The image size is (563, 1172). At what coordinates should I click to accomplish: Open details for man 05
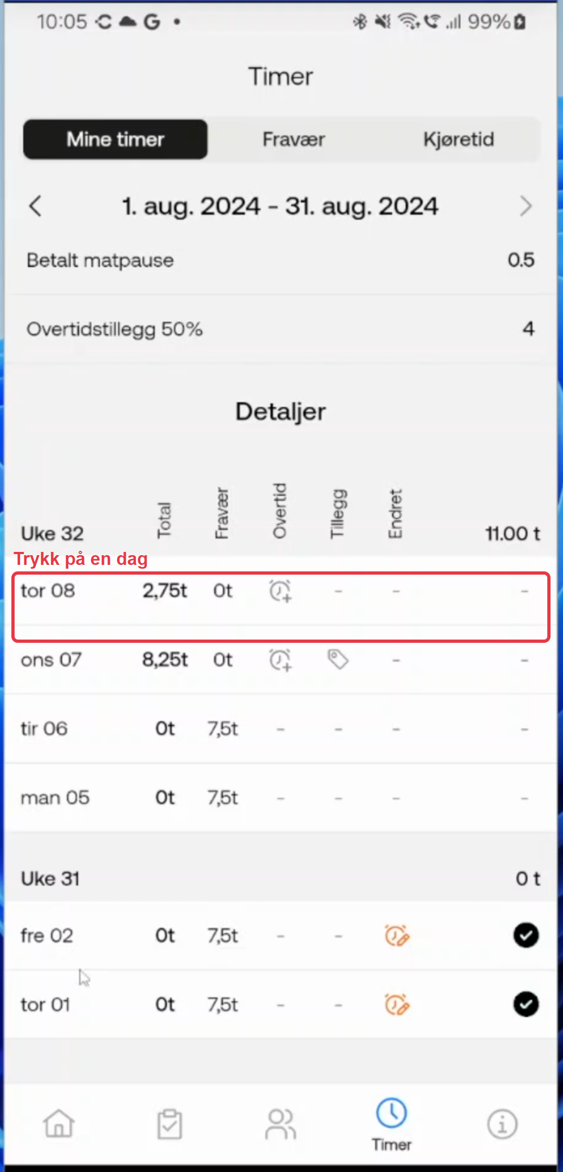[281, 798]
